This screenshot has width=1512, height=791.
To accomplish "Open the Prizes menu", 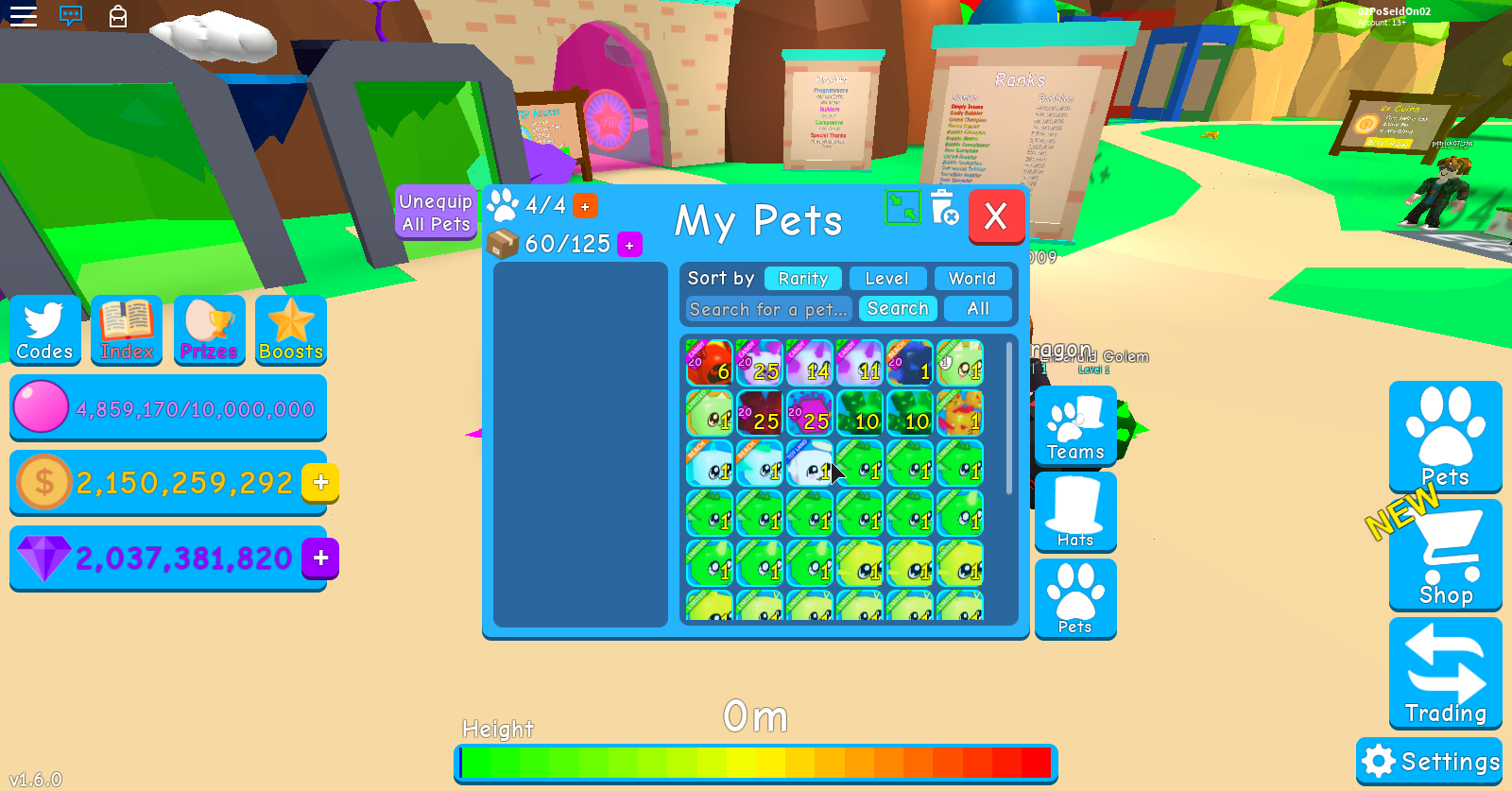I will [209, 330].
